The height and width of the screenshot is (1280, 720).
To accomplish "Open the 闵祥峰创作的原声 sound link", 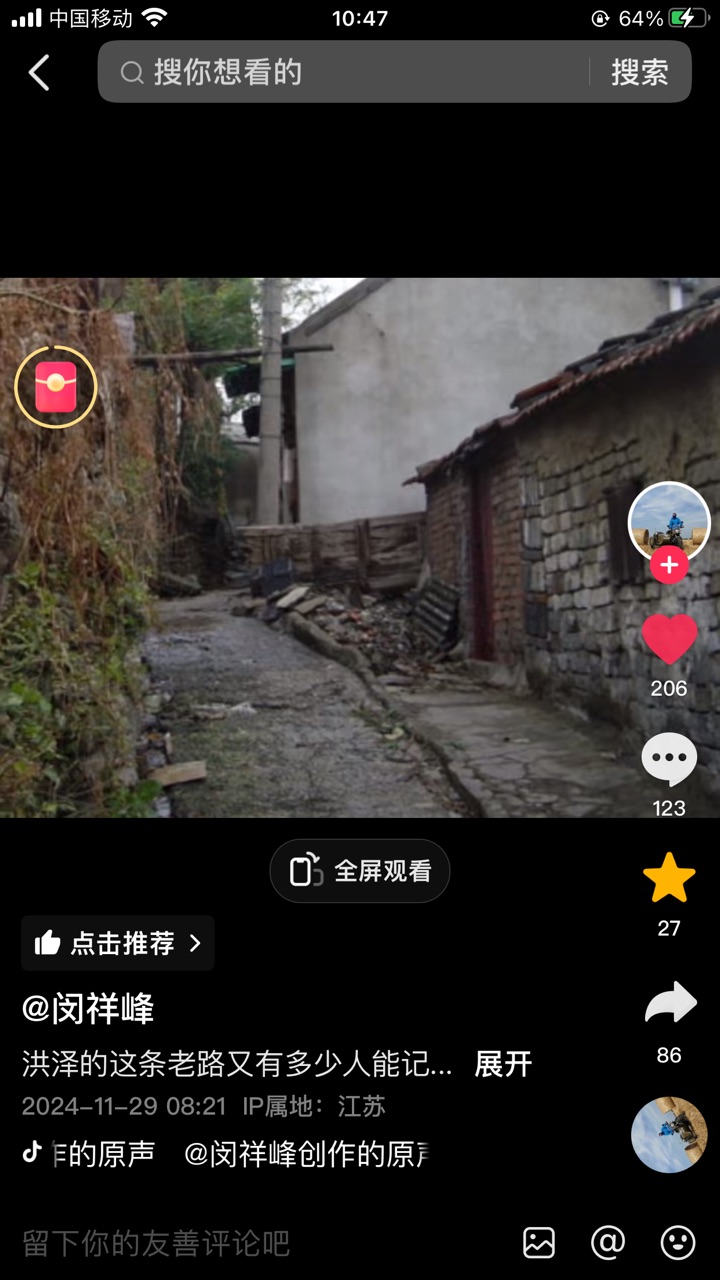I will [308, 1154].
